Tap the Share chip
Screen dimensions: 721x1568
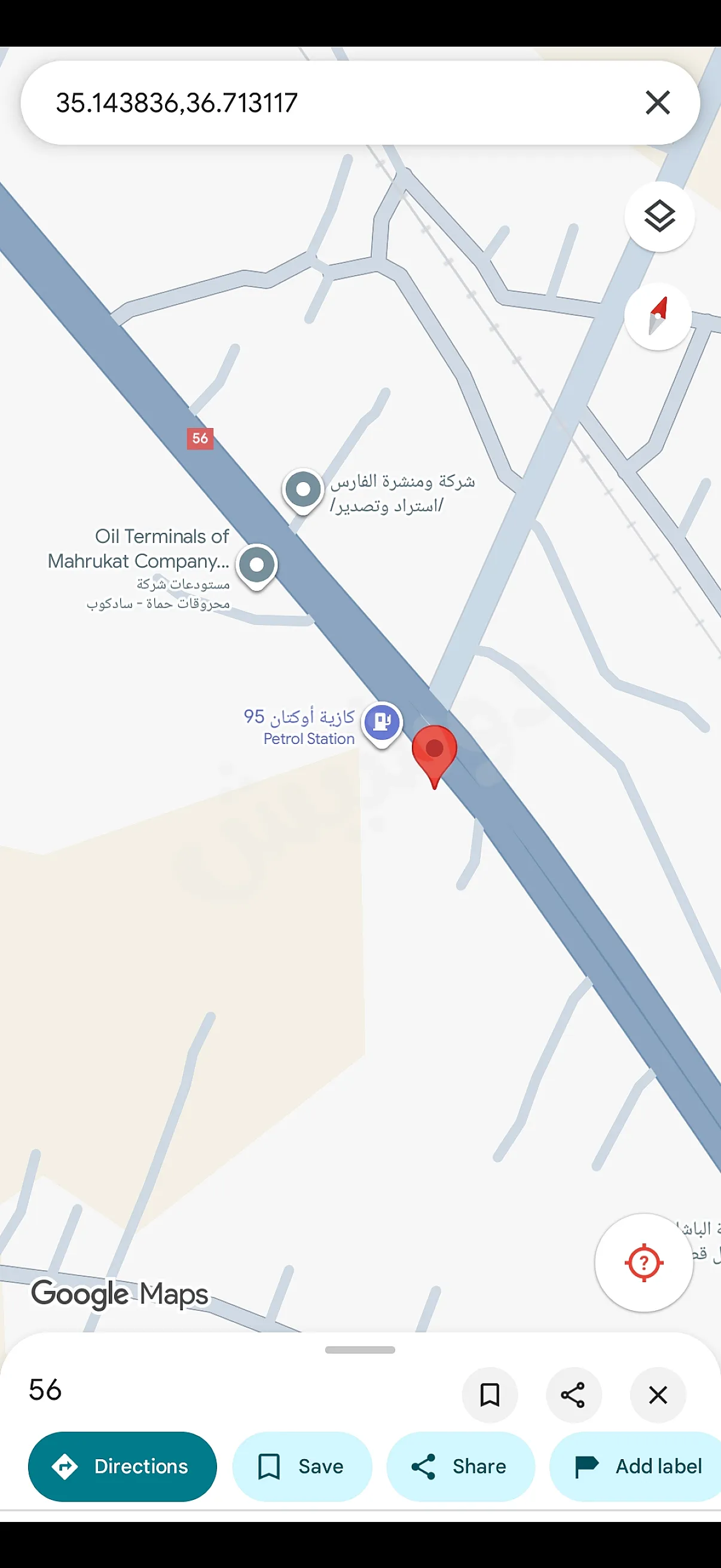(460, 1466)
